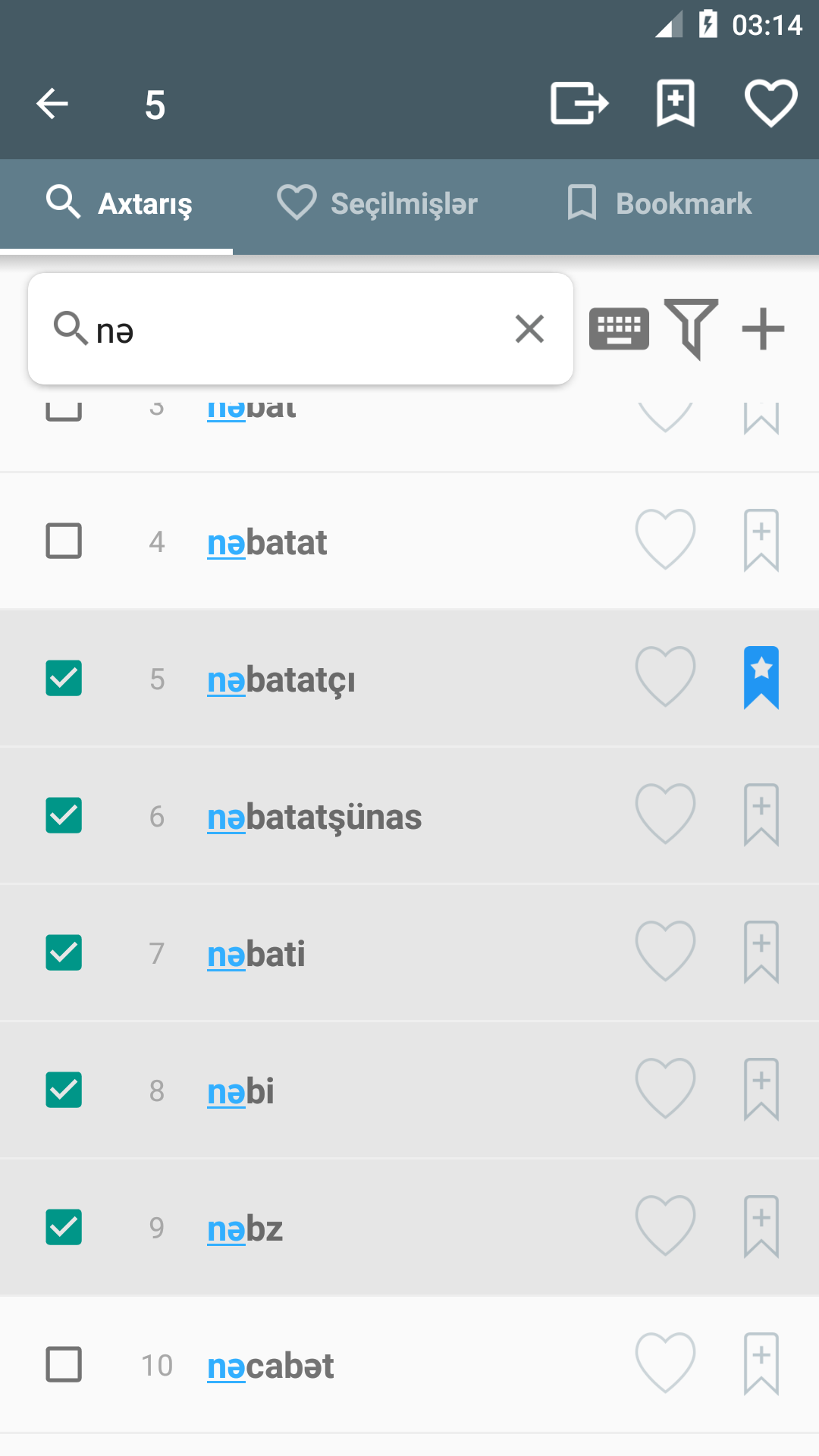819x1456 pixels.
Task: Favorite the word nəbatatşünas
Action: (x=665, y=814)
